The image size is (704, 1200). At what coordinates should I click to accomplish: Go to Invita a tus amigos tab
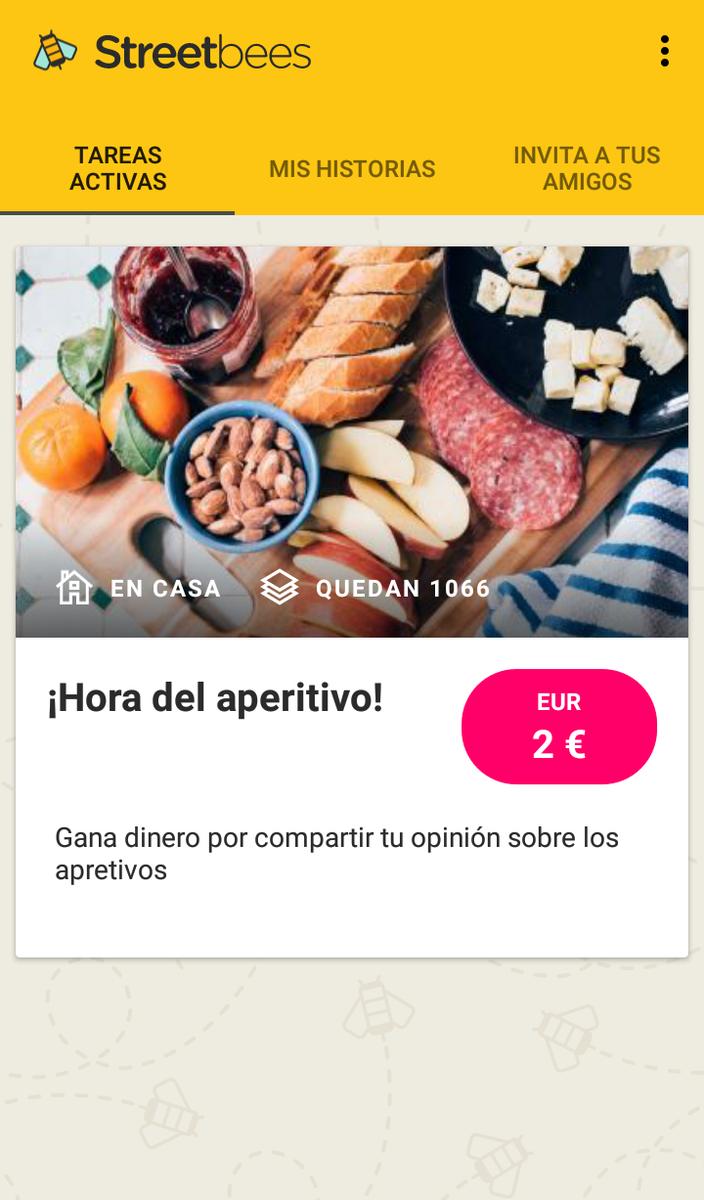(x=587, y=168)
